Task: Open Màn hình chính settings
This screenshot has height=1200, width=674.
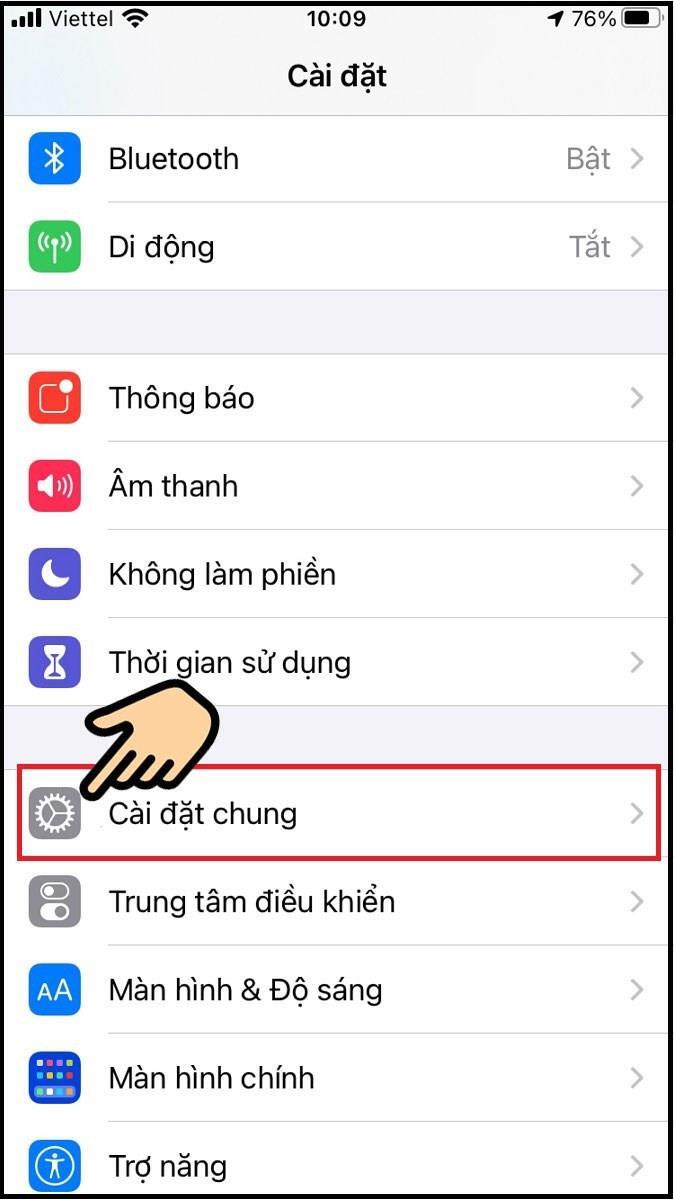Action: 337,1078
